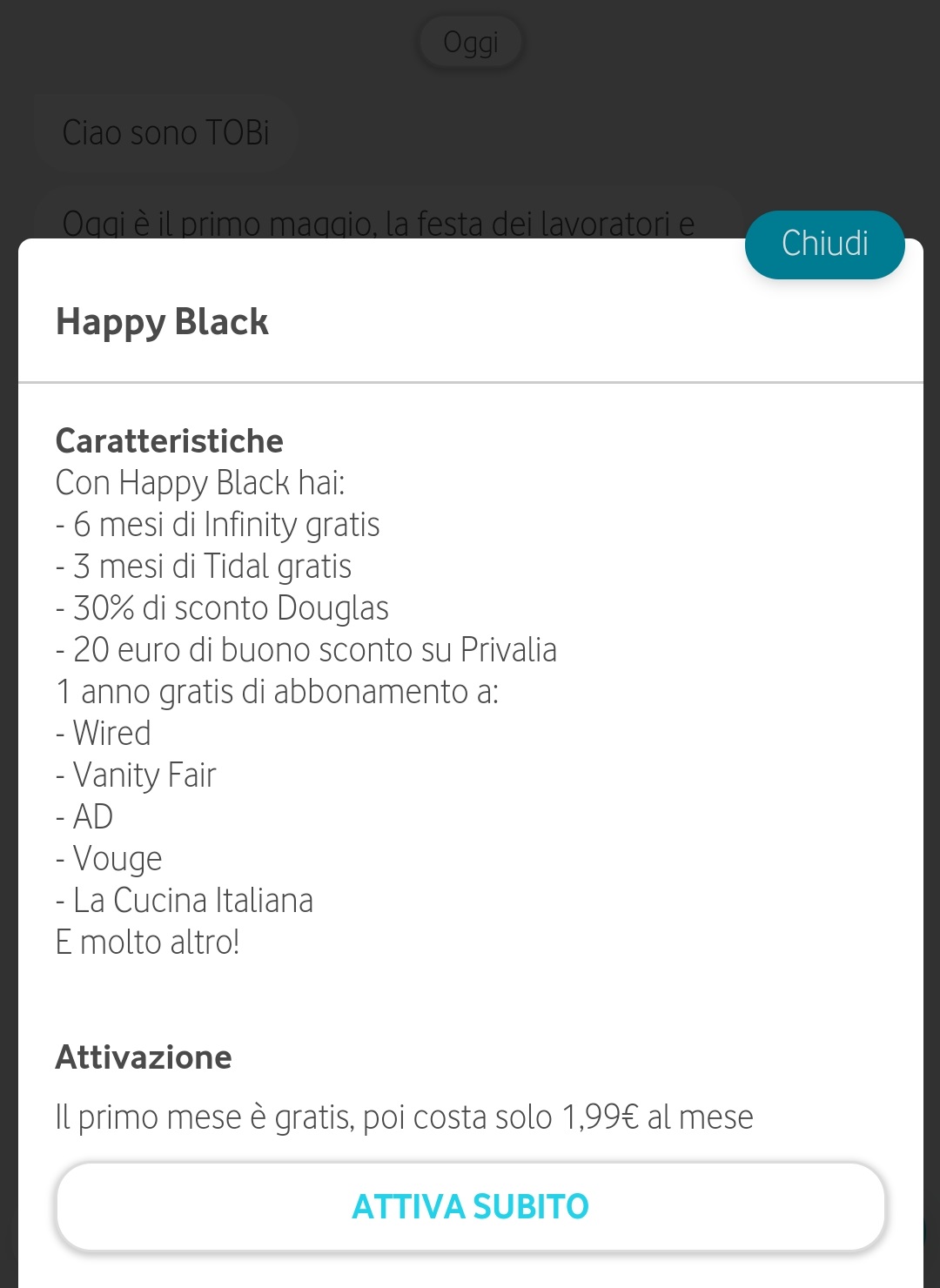Viewport: 940px width, 1288px height.
Task: Close the Happy Black offer sheet
Action: (824, 245)
